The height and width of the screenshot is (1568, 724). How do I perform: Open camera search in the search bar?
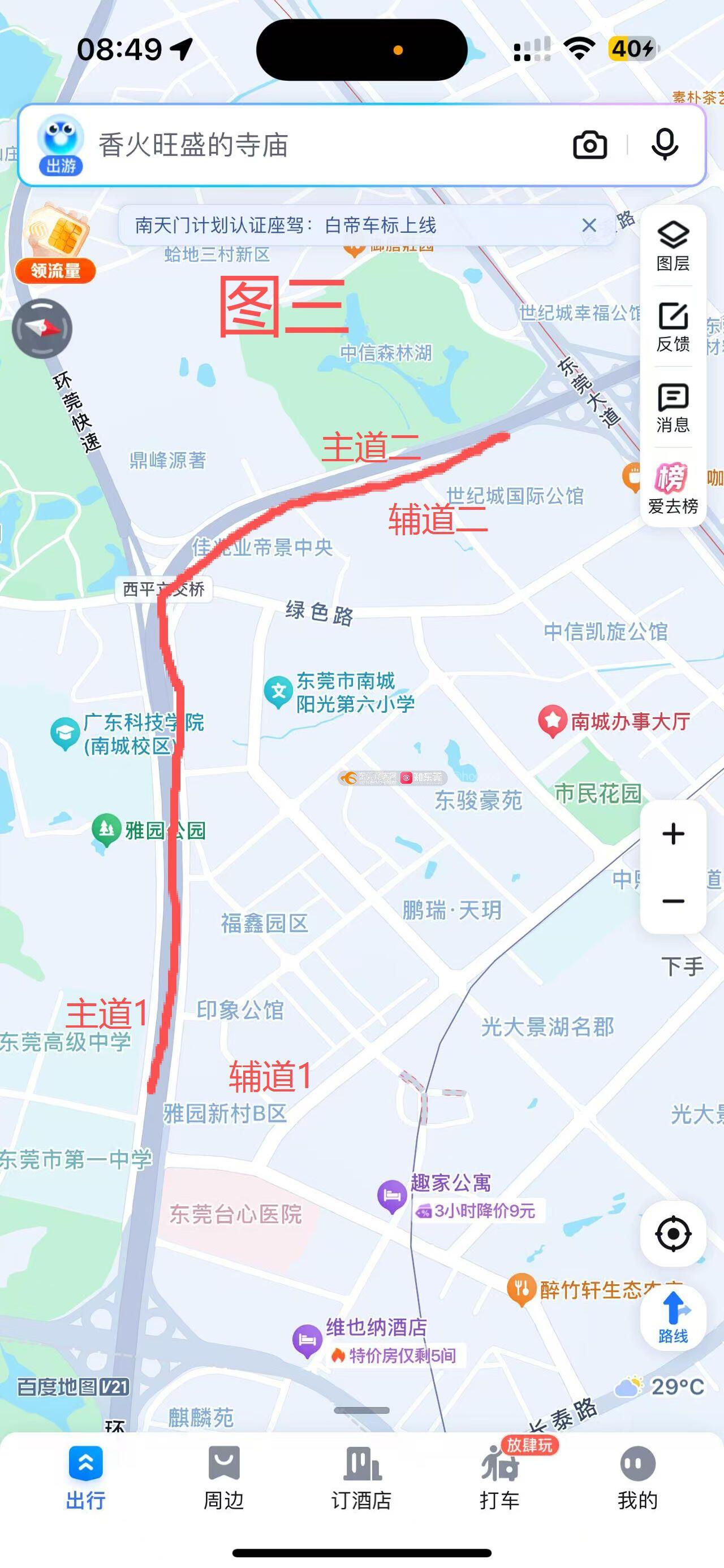[589, 145]
